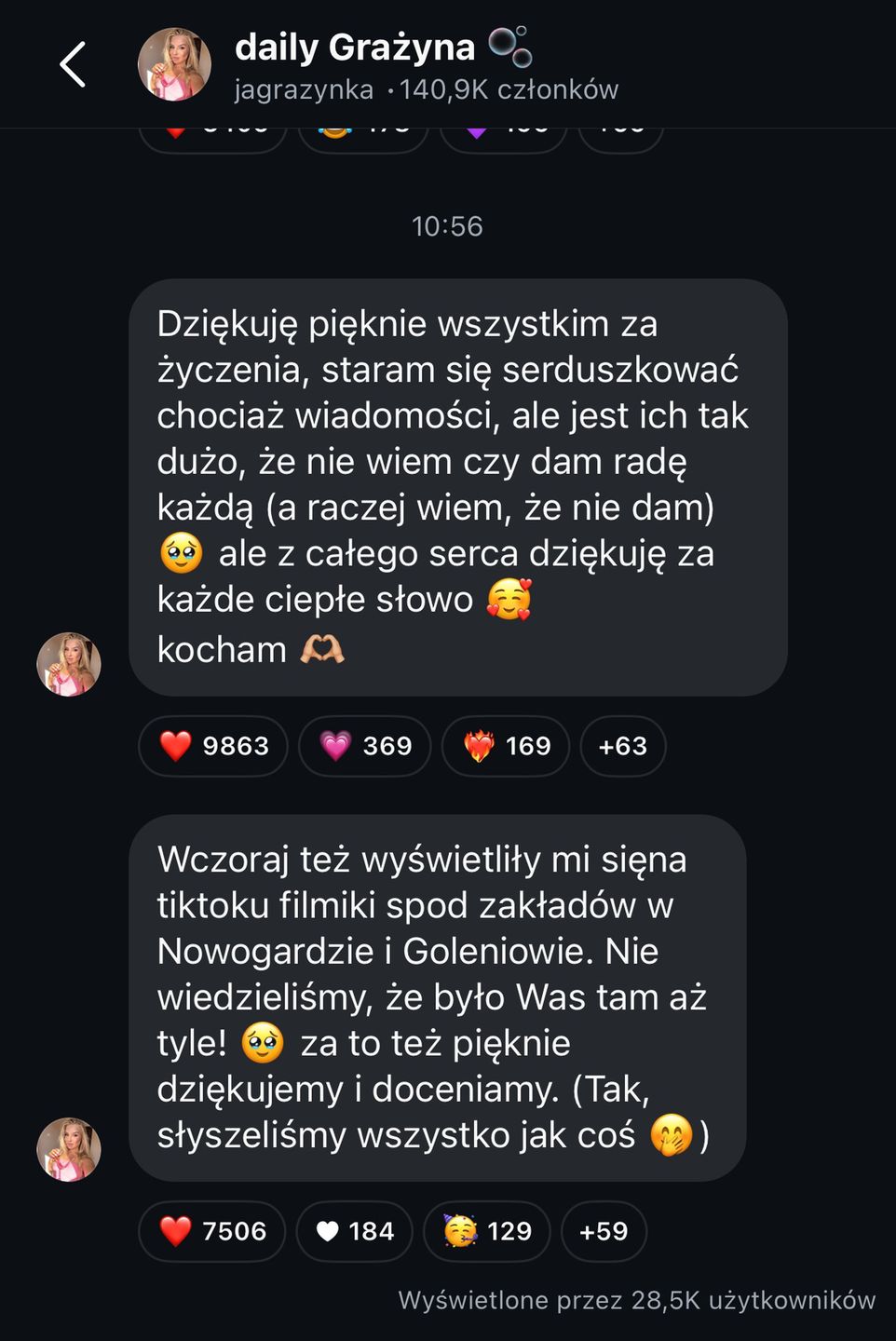Open sender avatar beside the 'kocham' message
896x1341 pixels.
tap(69, 664)
